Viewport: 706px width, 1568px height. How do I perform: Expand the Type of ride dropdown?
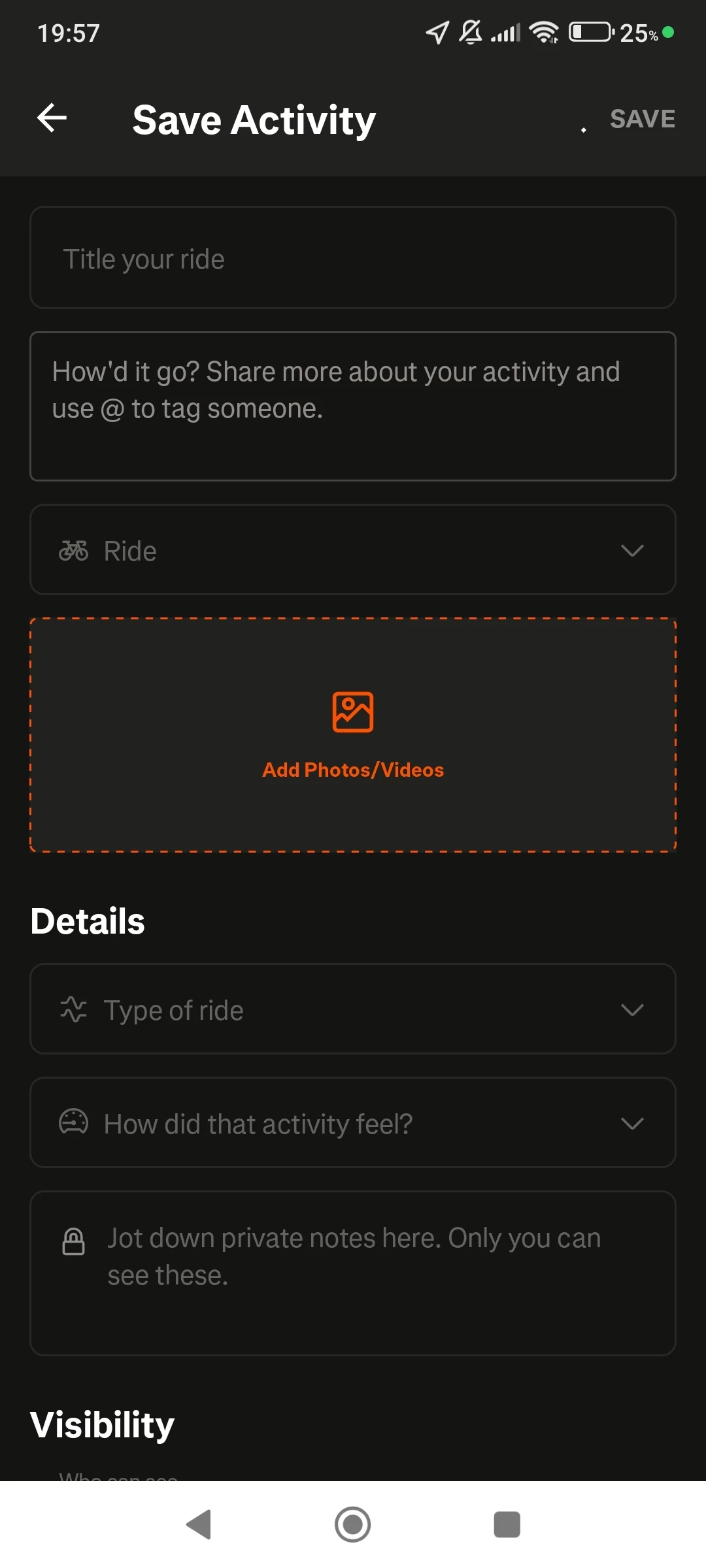click(353, 1009)
